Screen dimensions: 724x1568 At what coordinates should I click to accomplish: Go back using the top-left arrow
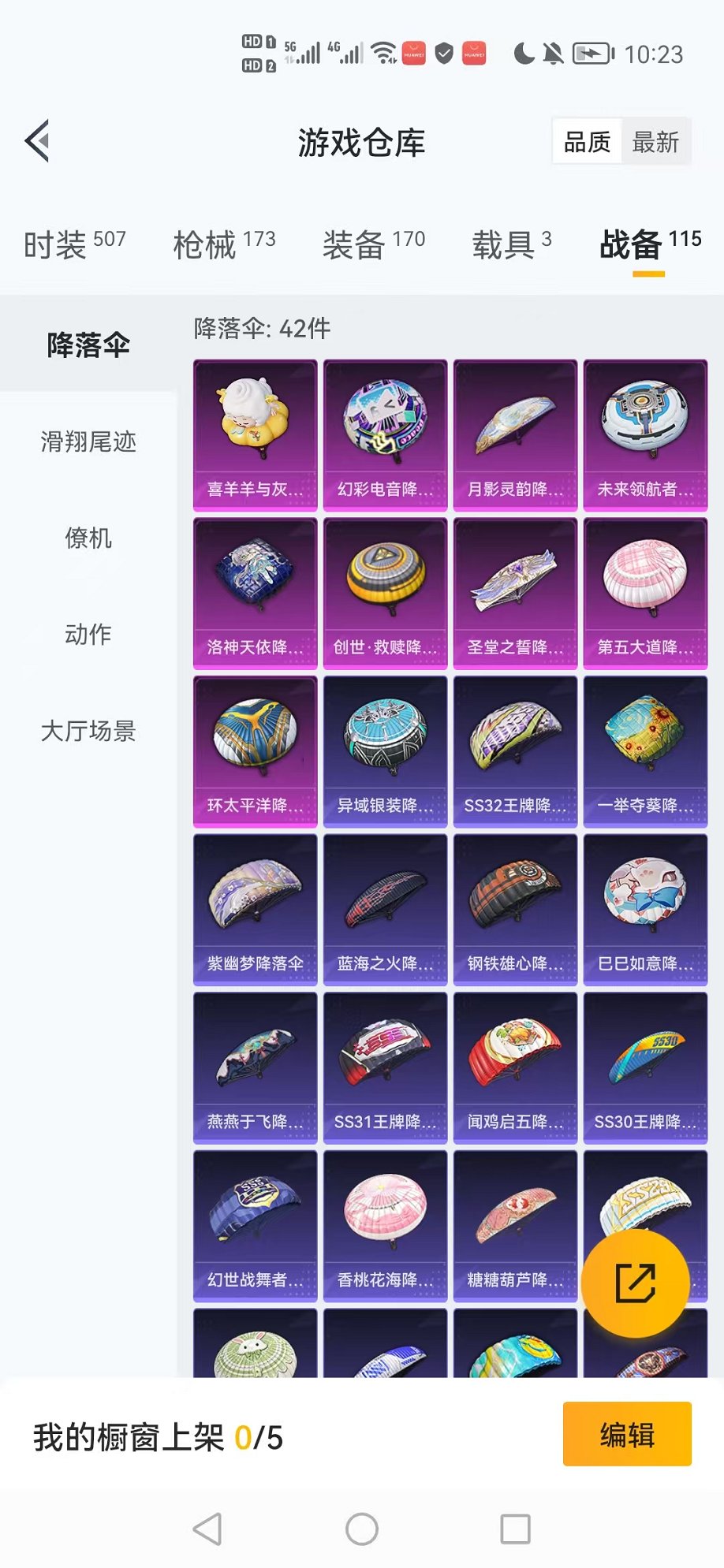(37, 141)
